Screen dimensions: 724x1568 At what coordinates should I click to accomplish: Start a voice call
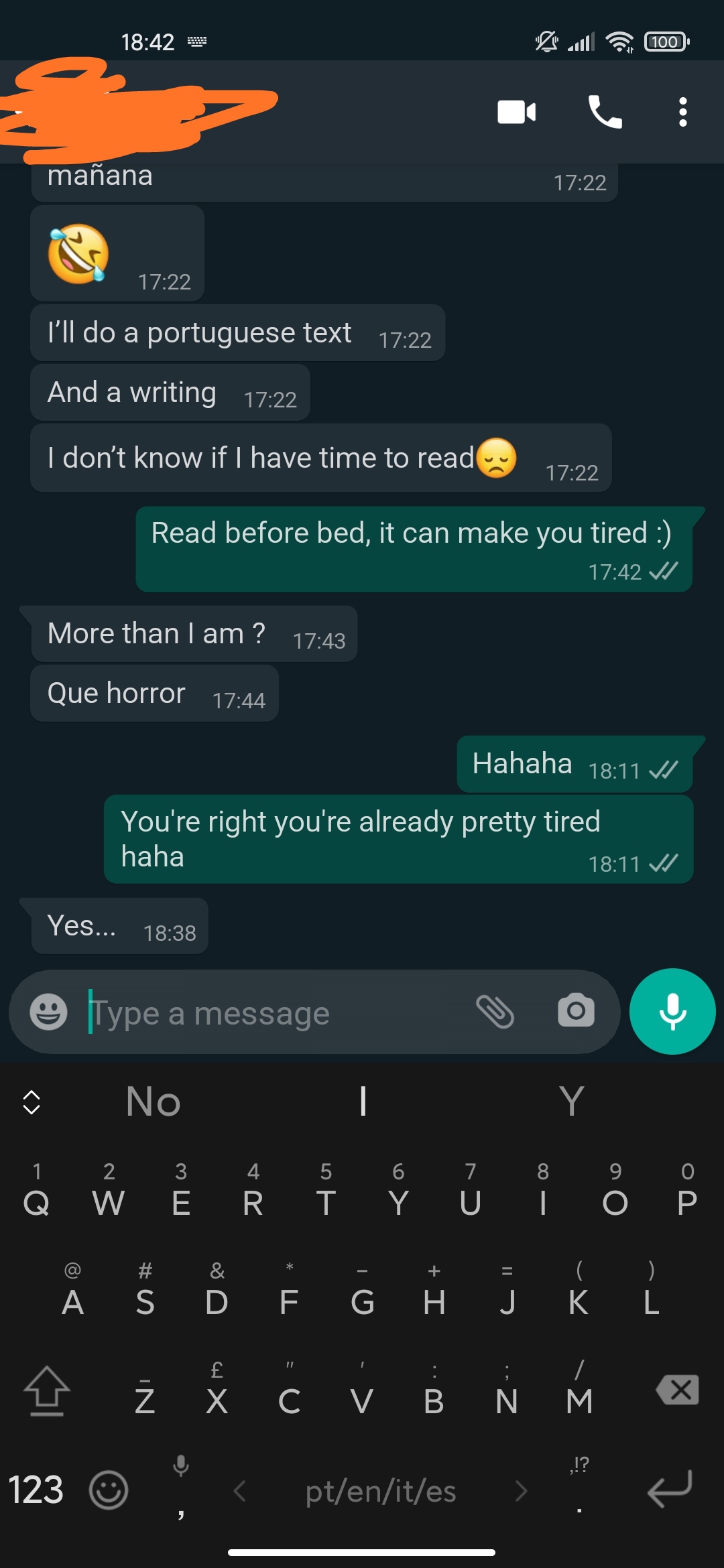605,112
